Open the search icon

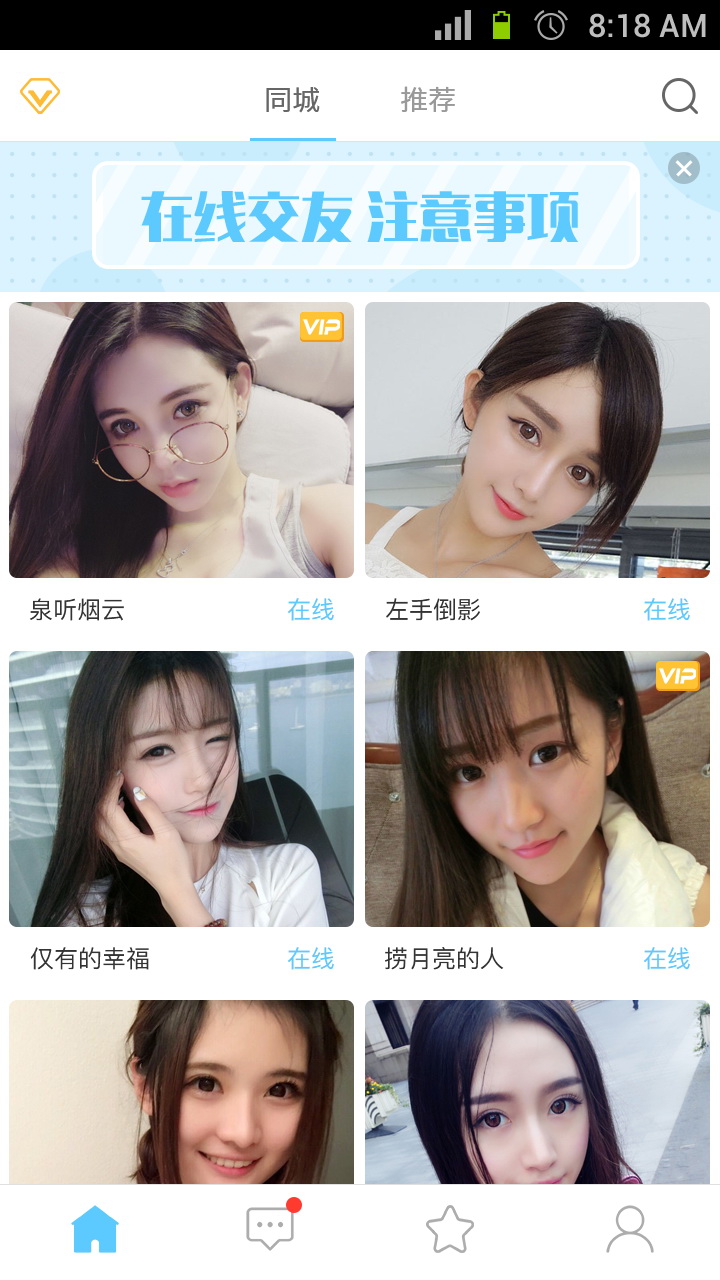pos(680,97)
